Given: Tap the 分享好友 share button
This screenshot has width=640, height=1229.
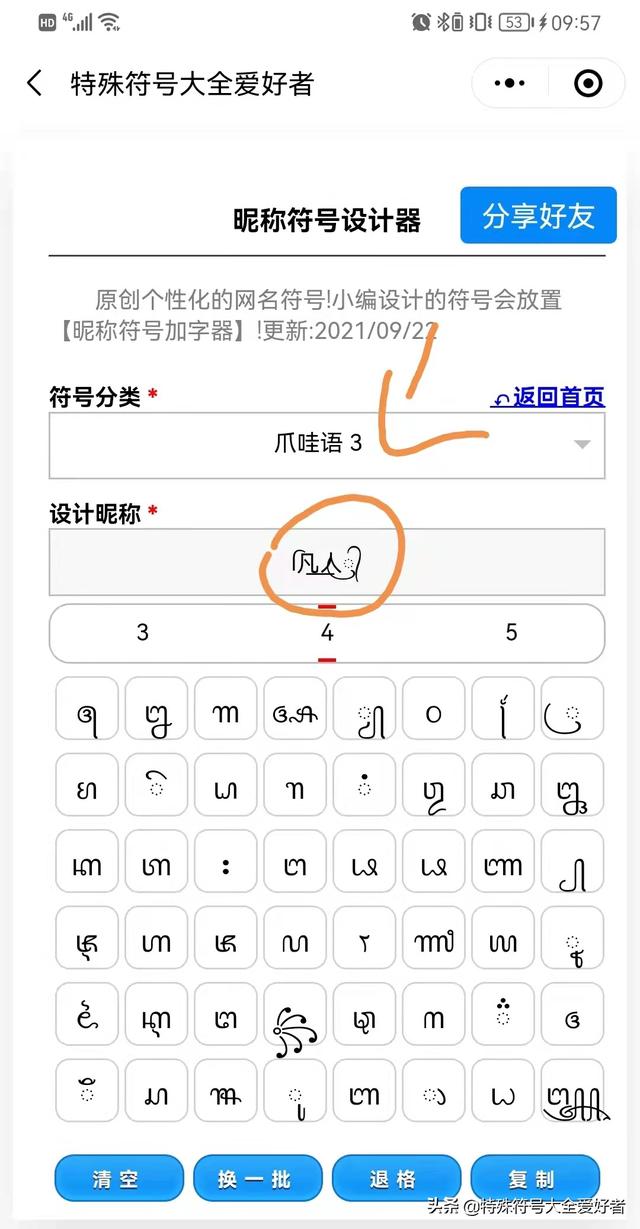Looking at the screenshot, I should click(538, 215).
